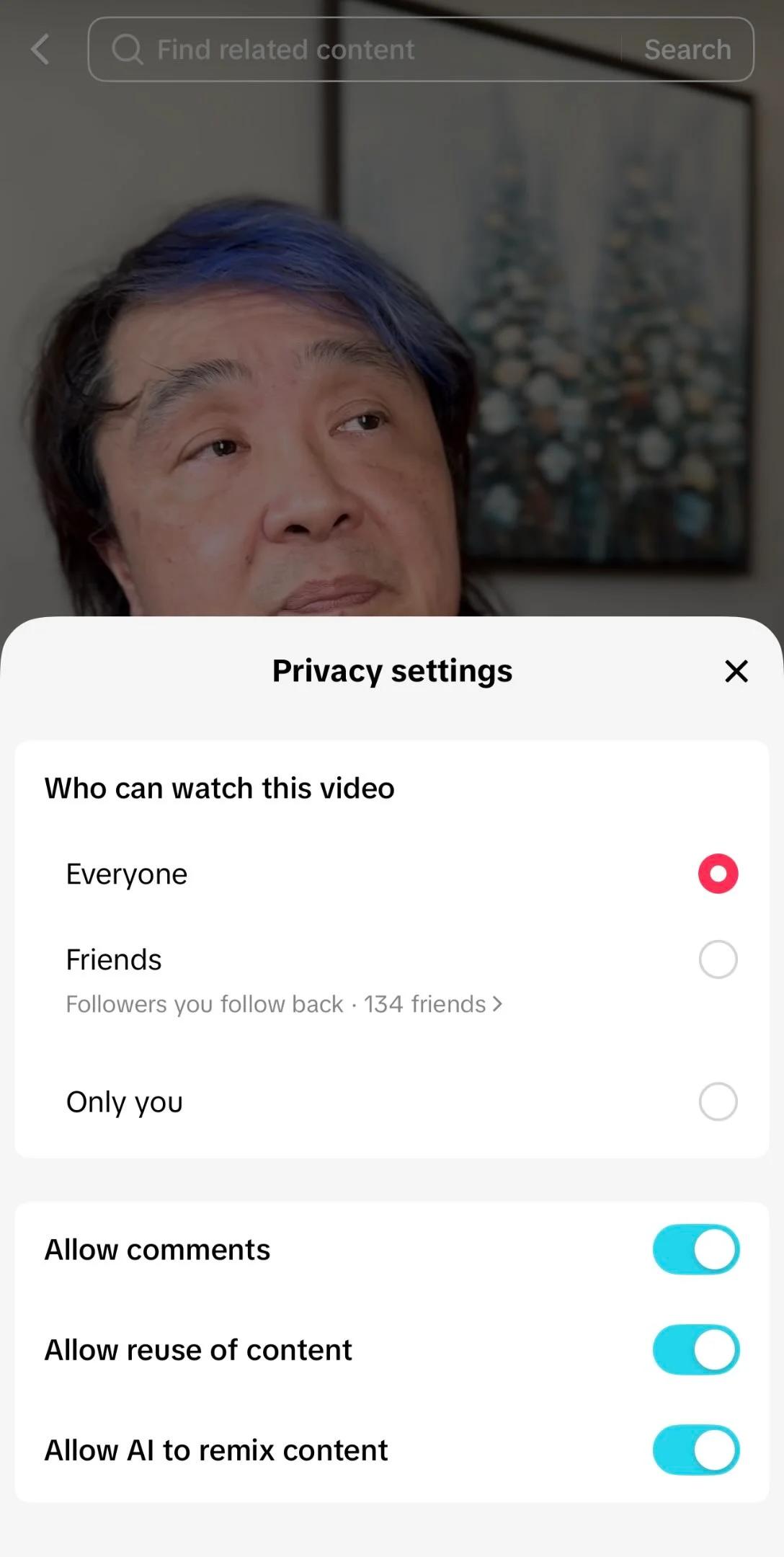This screenshot has height=1557, width=784.
Task: Tap the Allow reuse of content label
Action: (198, 1349)
